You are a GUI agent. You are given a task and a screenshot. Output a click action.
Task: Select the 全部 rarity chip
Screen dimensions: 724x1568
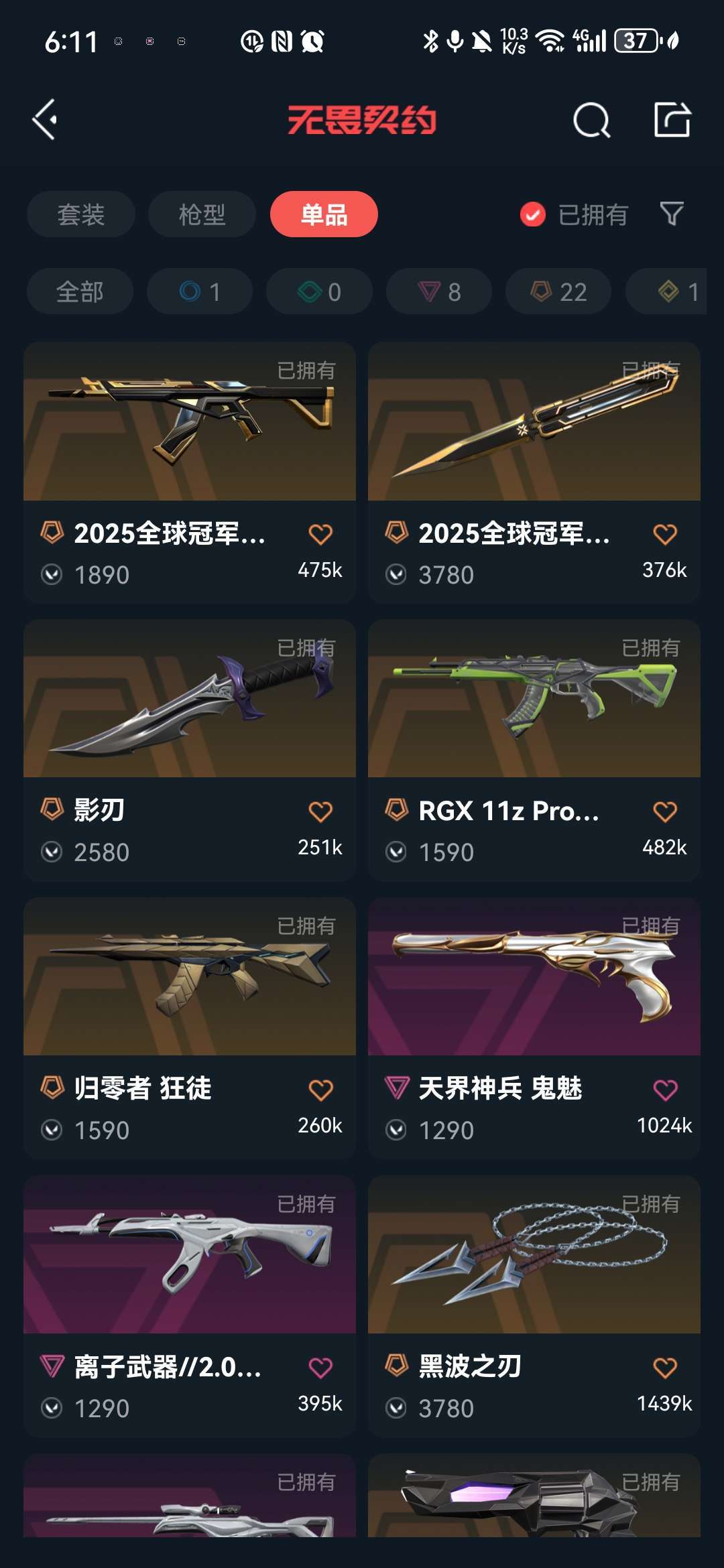pos(80,291)
